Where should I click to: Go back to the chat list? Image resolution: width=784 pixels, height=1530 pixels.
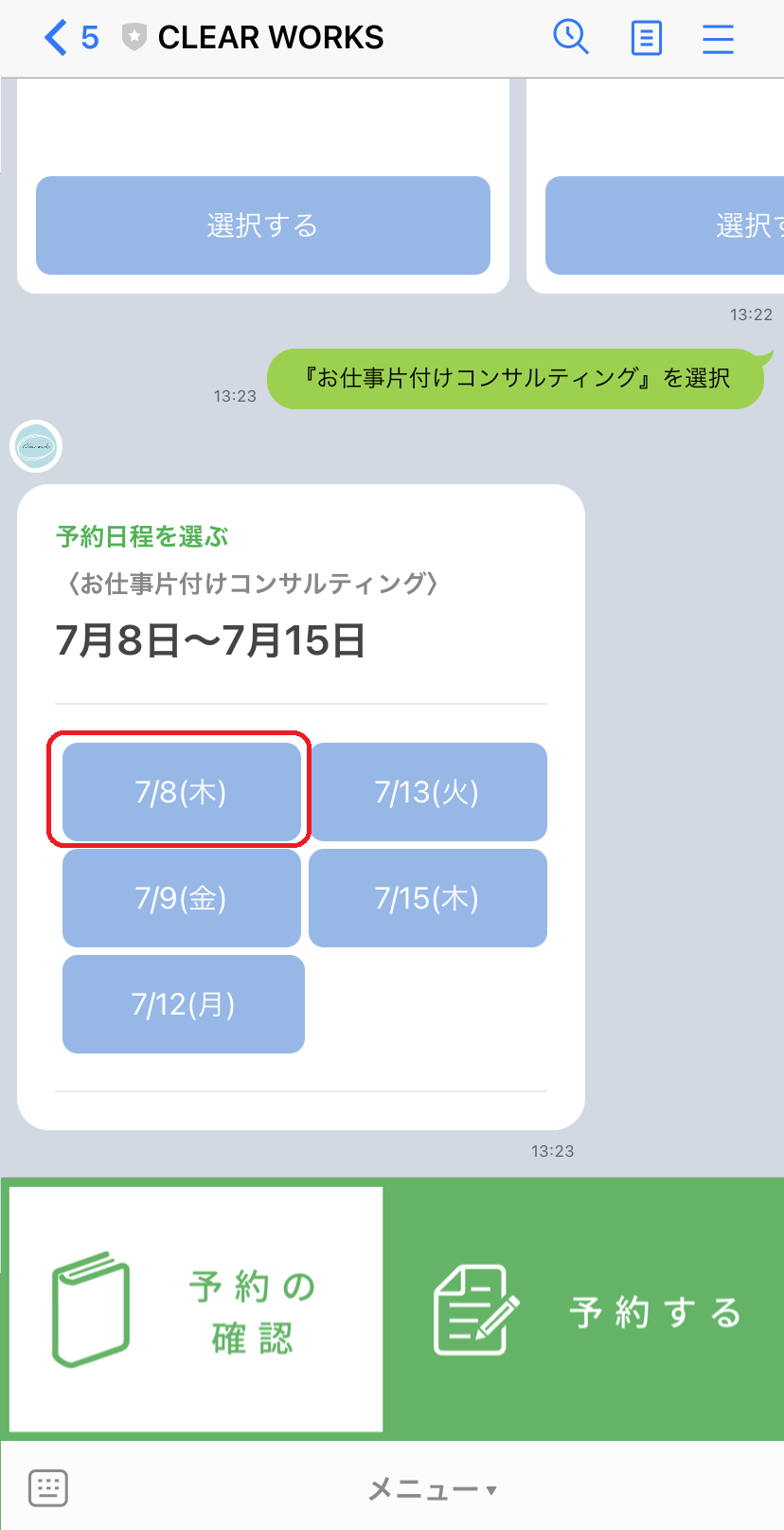(69, 38)
